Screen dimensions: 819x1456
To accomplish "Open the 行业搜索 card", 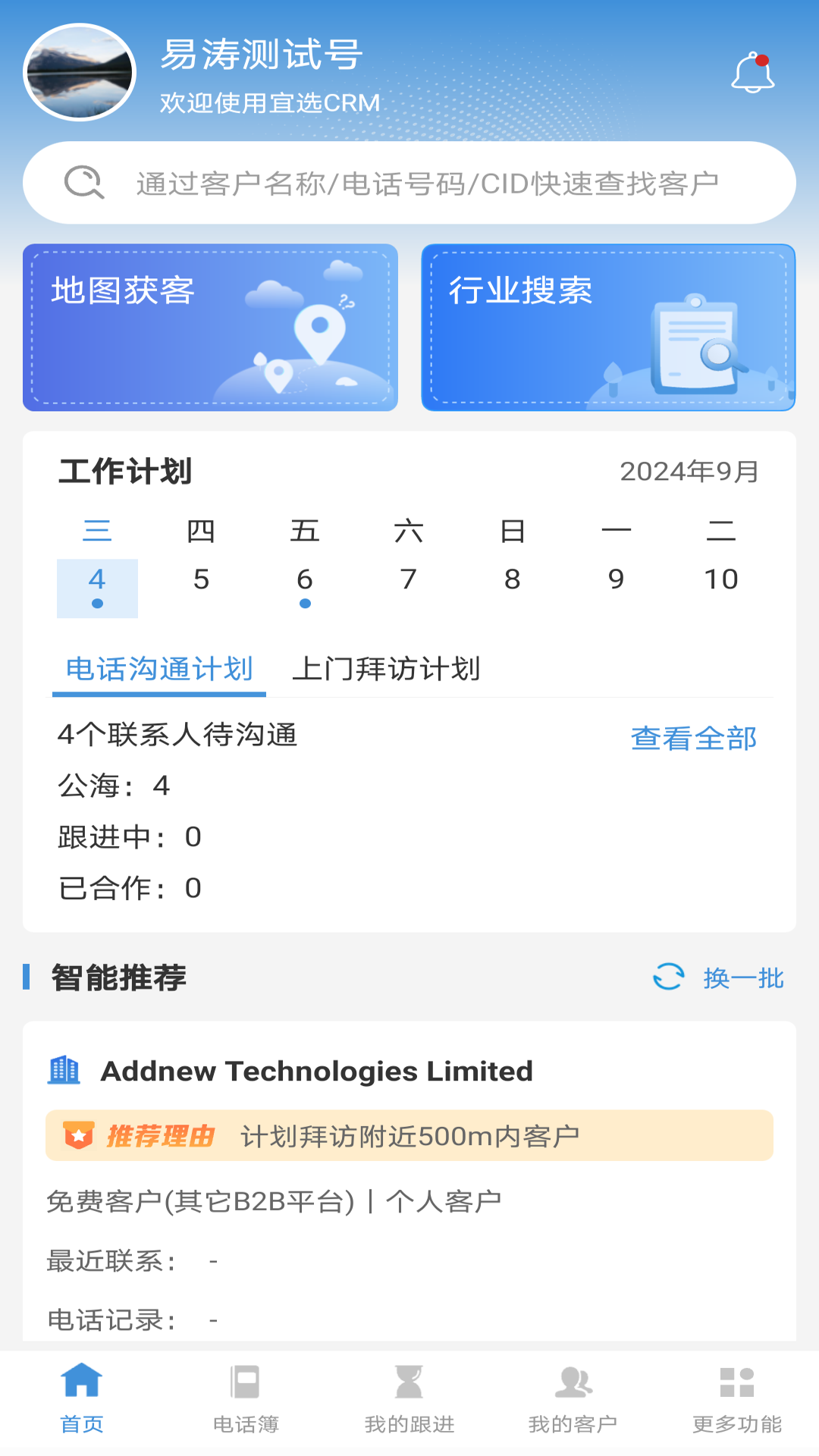I will click(608, 328).
